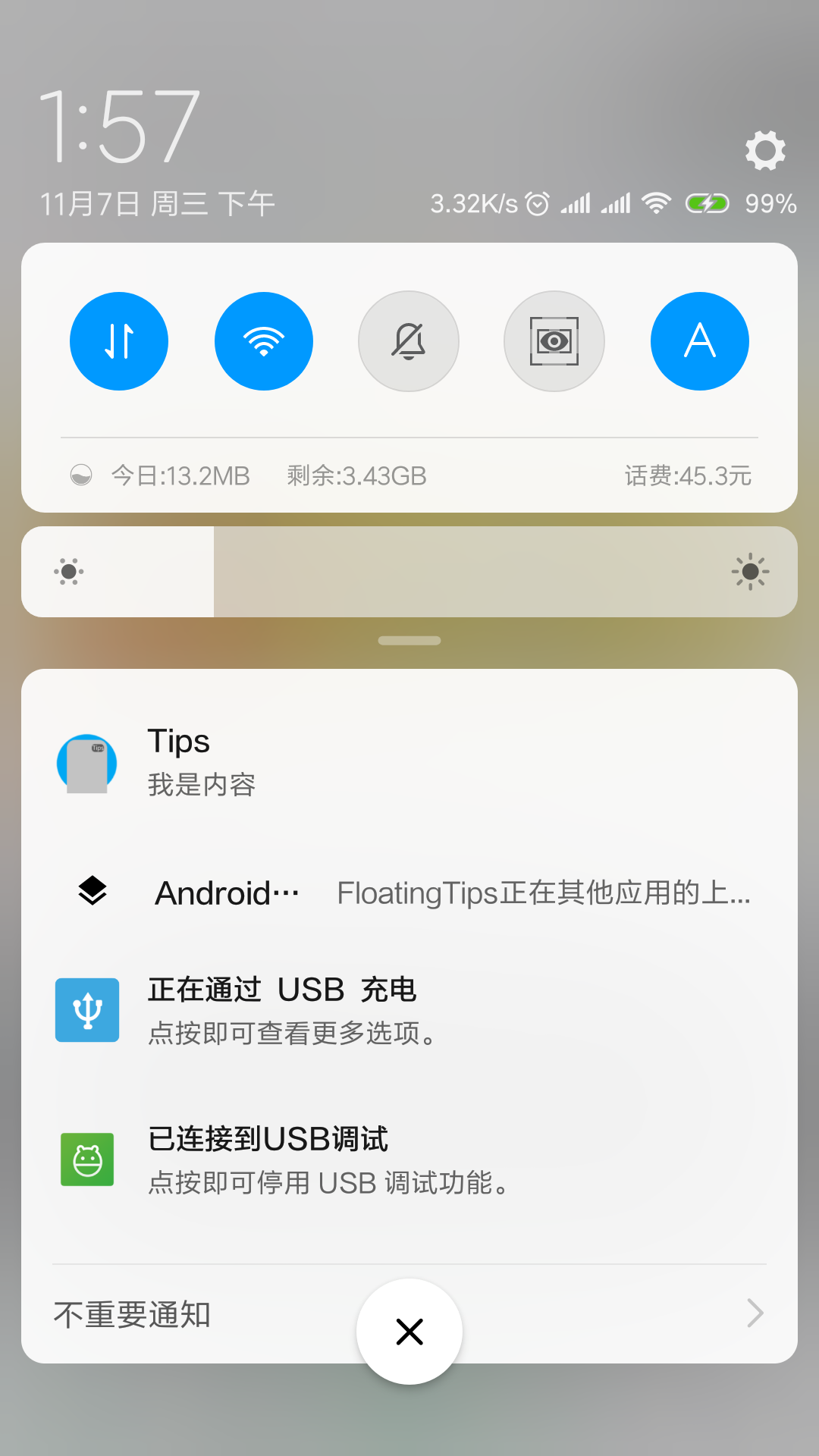Open today's data usage details row

click(409, 475)
